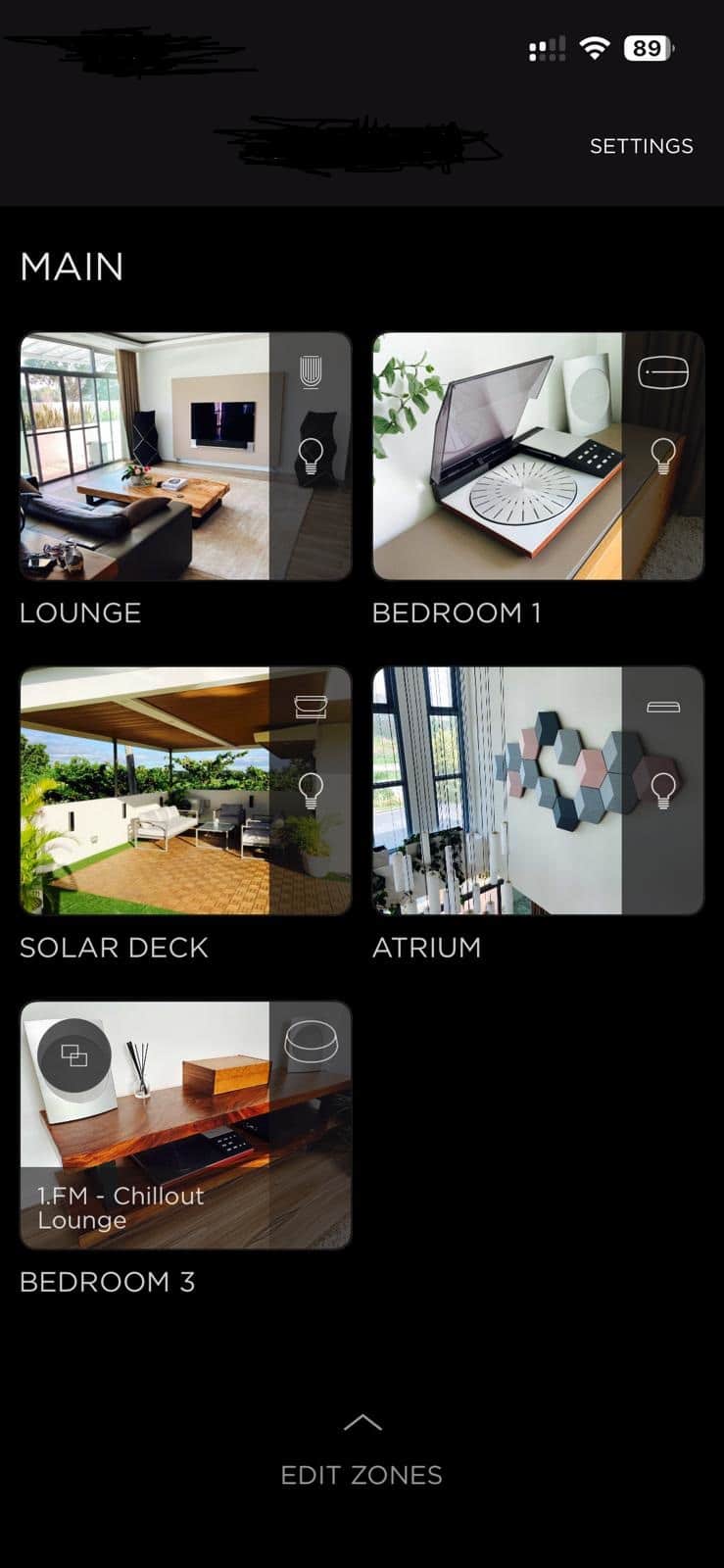
Task: Open the Lounge zone
Action: tap(145, 457)
